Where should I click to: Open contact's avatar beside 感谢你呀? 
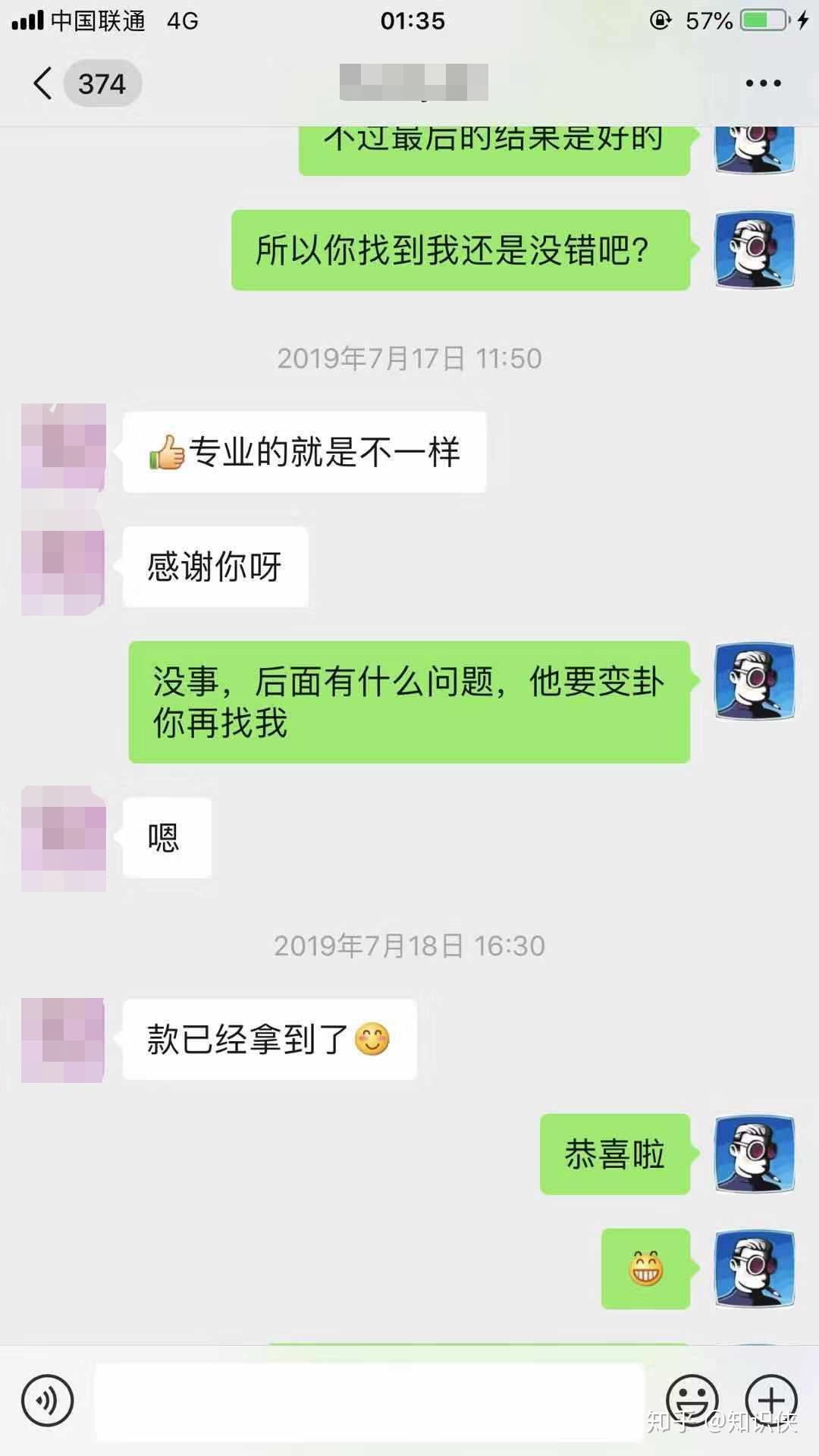click(63, 567)
